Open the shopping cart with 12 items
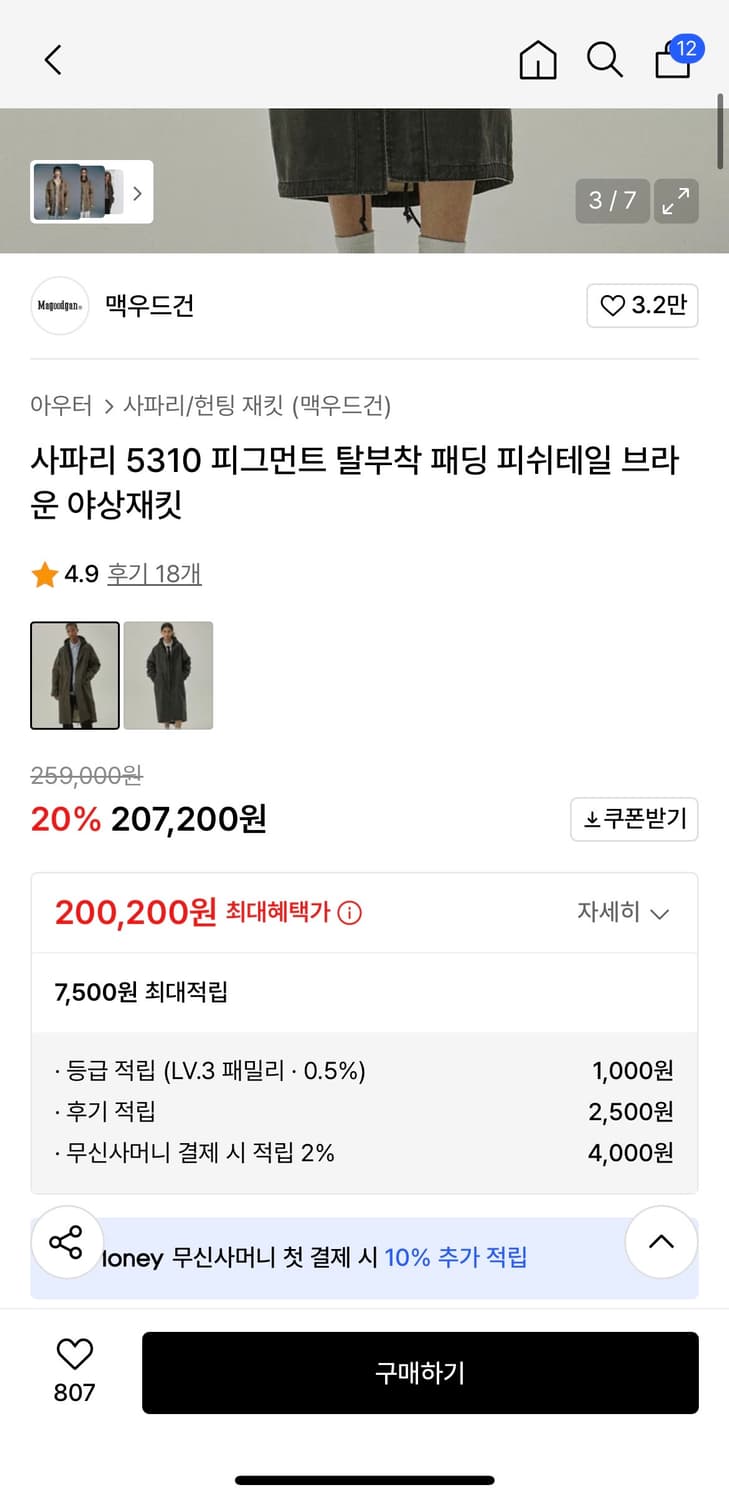Image resolution: width=729 pixels, height=1500 pixels. [671, 62]
